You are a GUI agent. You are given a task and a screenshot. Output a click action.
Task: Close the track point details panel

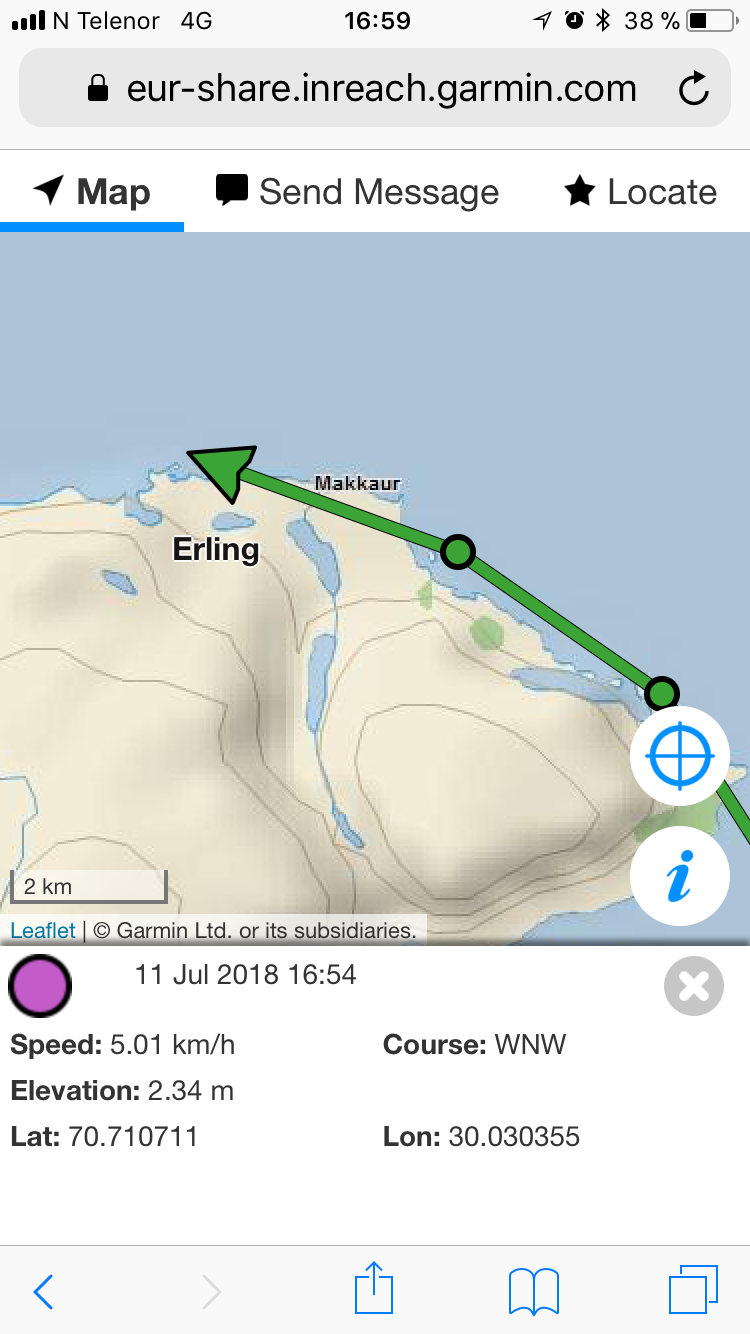(x=693, y=986)
